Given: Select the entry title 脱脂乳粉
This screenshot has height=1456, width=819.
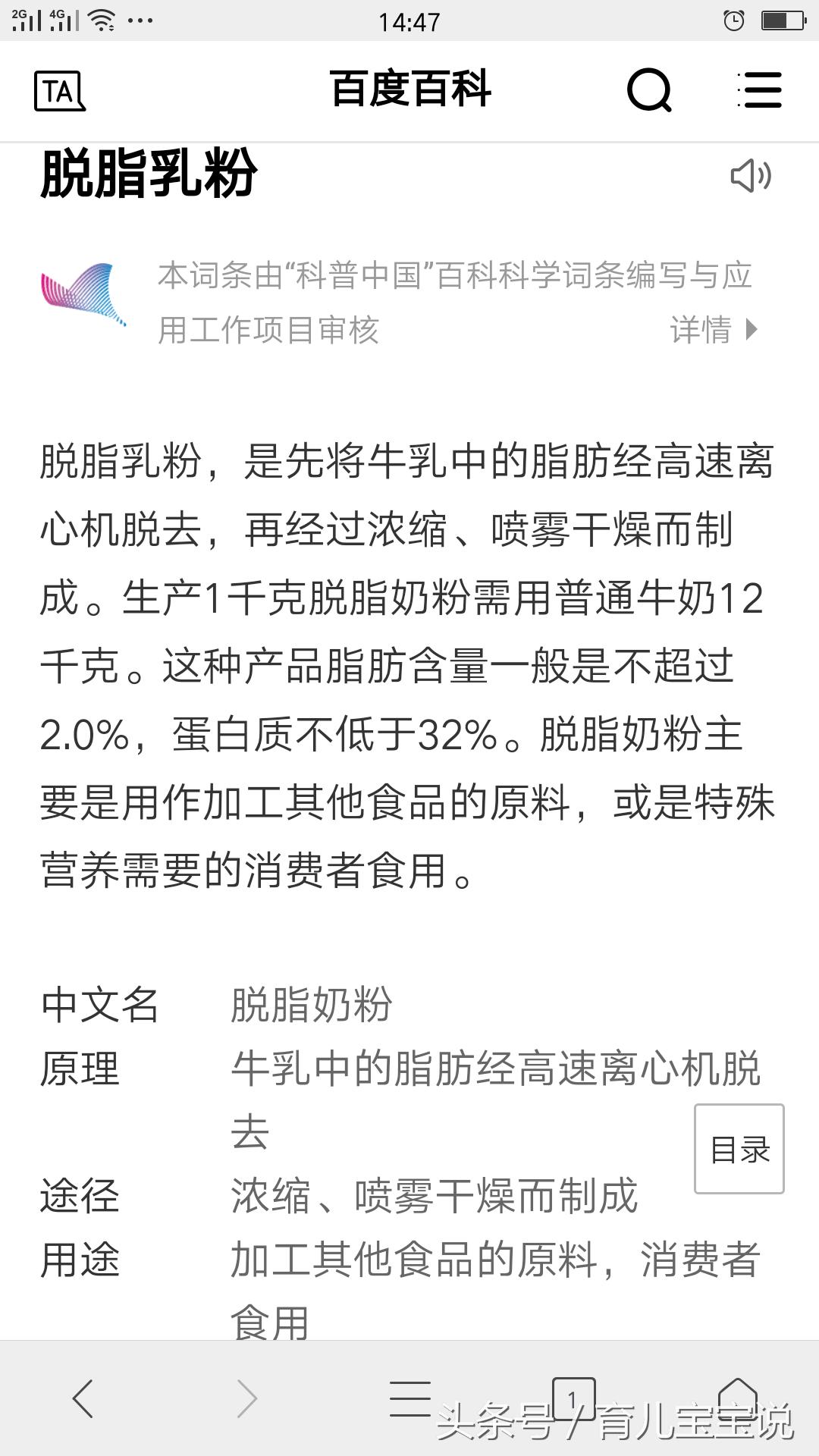Looking at the screenshot, I should click(149, 173).
